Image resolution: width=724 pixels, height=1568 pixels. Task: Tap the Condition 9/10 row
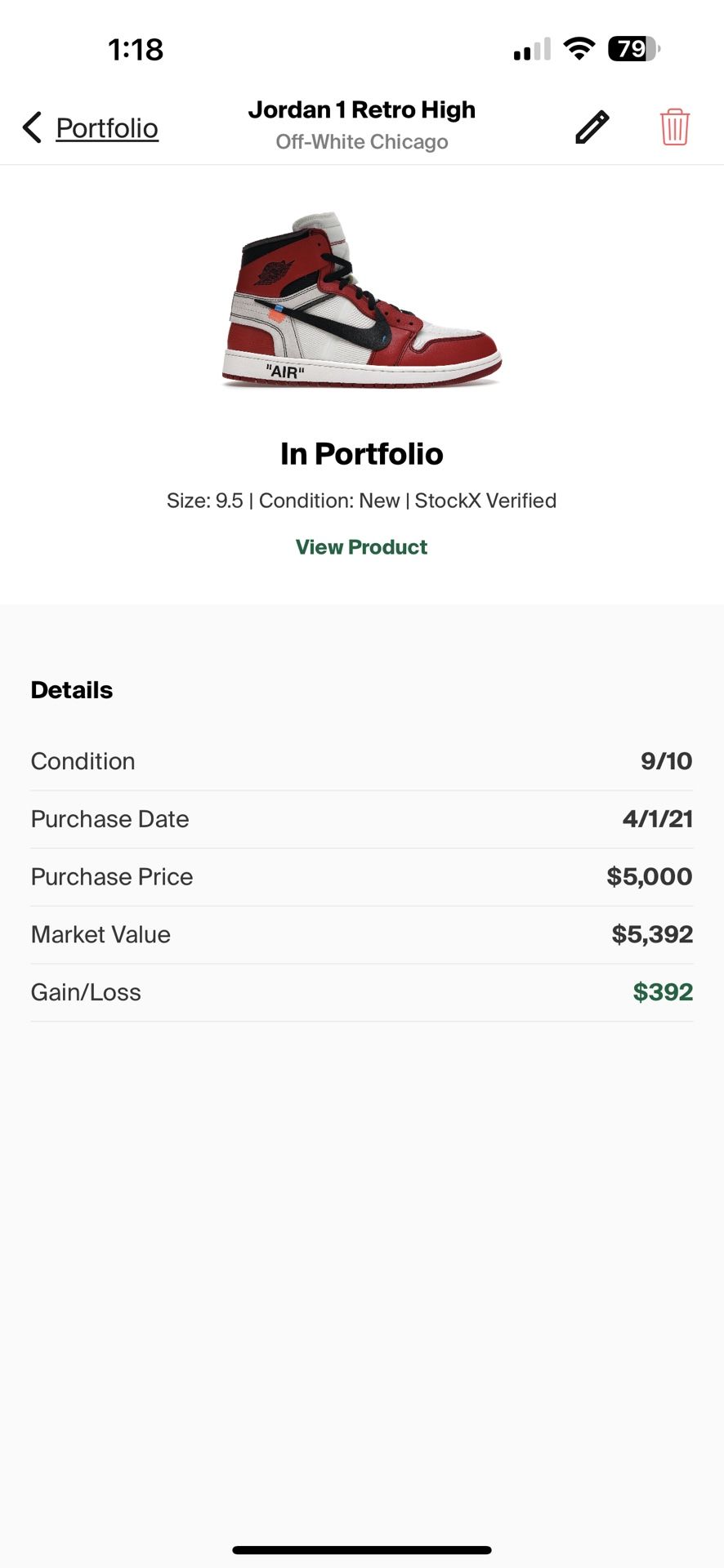(x=362, y=760)
